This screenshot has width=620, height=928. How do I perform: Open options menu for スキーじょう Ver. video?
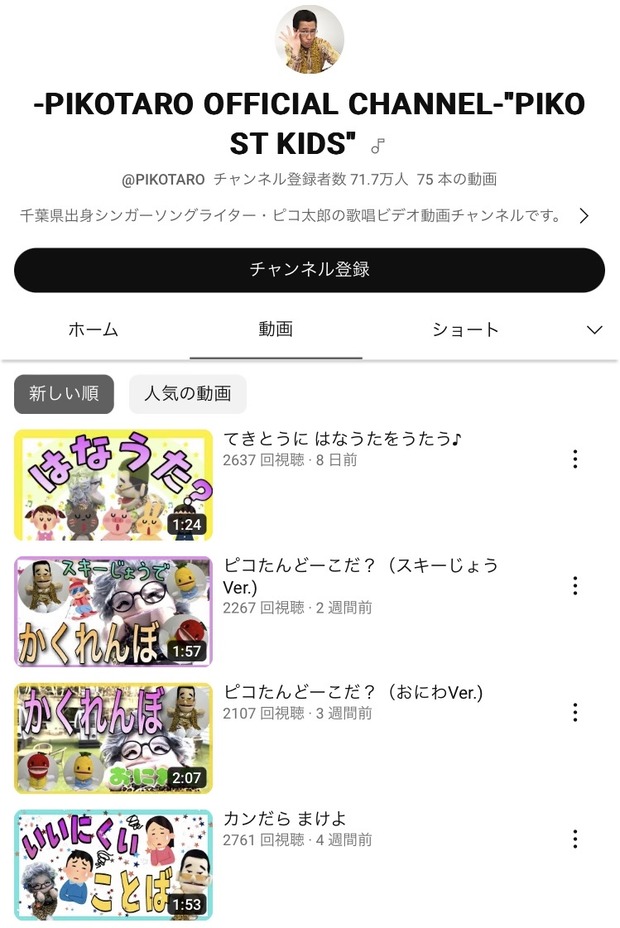point(575,585)
